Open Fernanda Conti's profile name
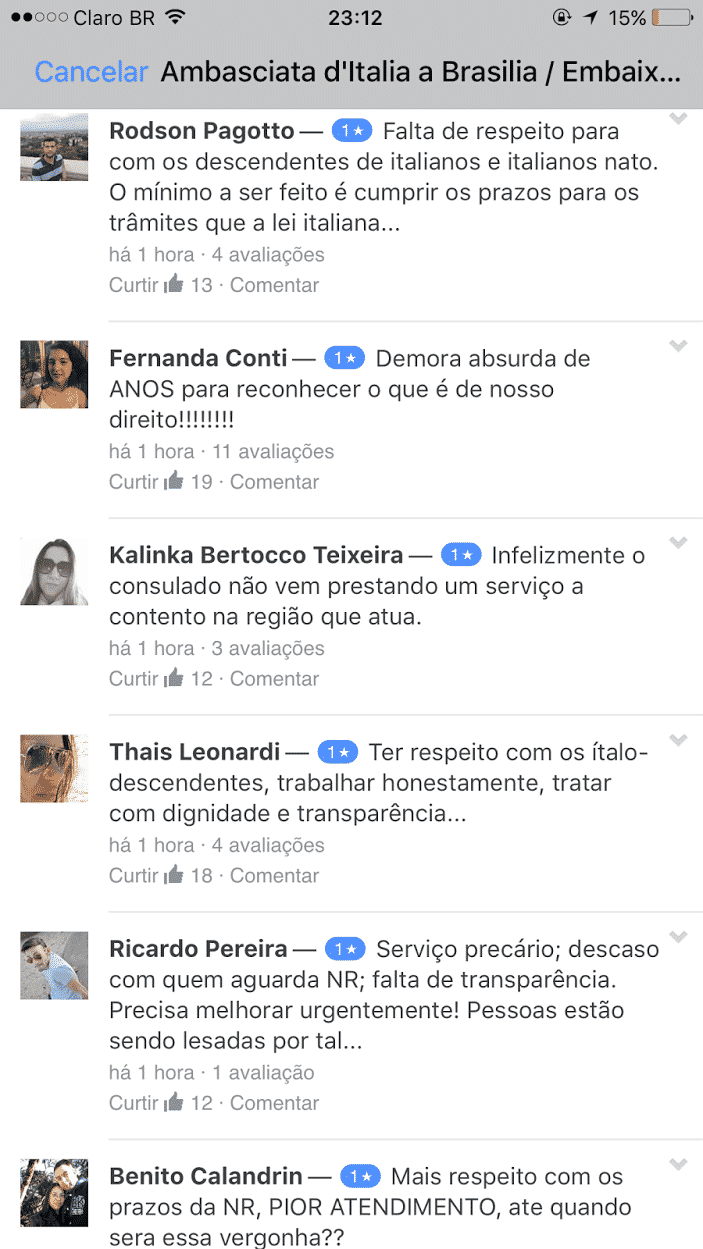 198,358
